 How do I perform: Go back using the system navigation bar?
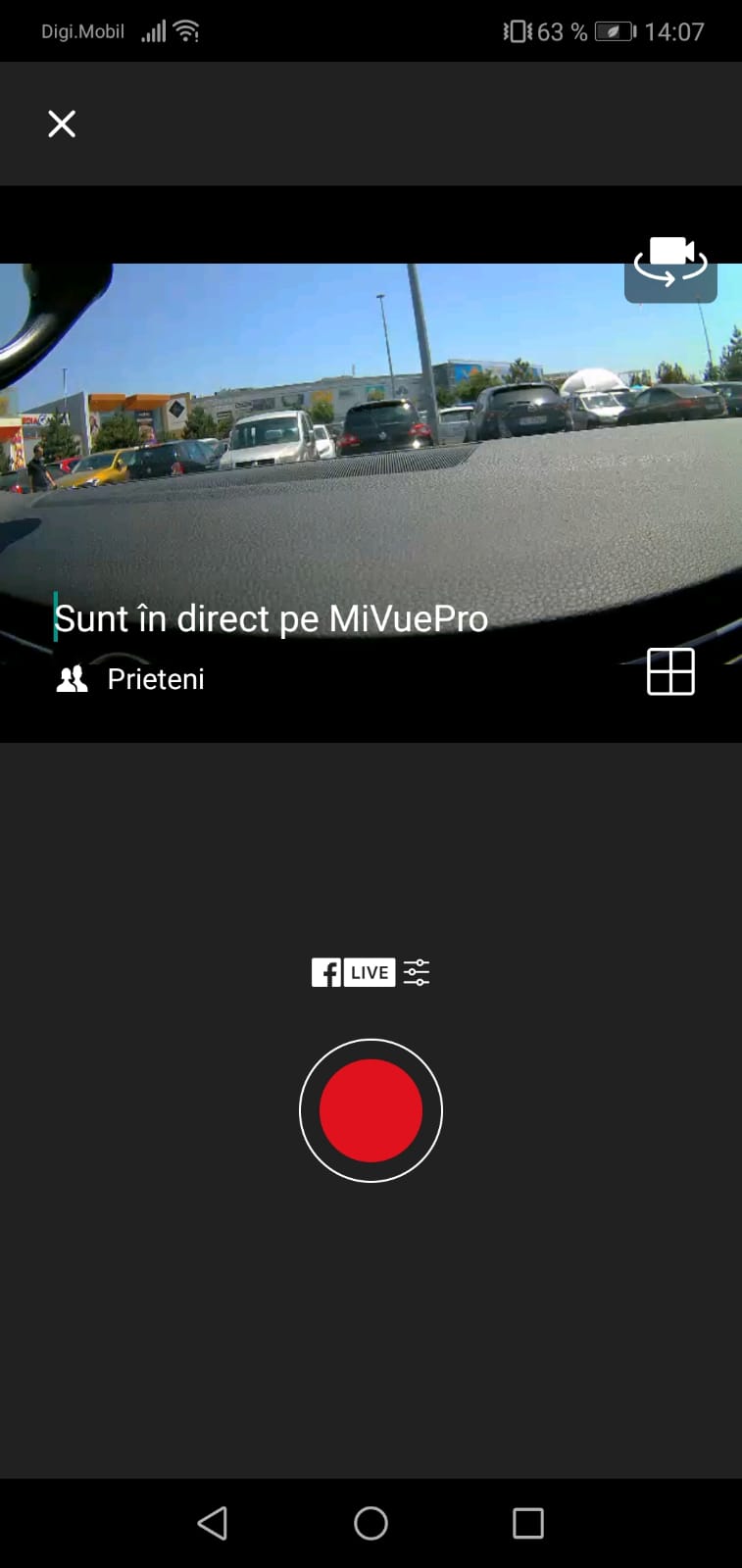213,1523
